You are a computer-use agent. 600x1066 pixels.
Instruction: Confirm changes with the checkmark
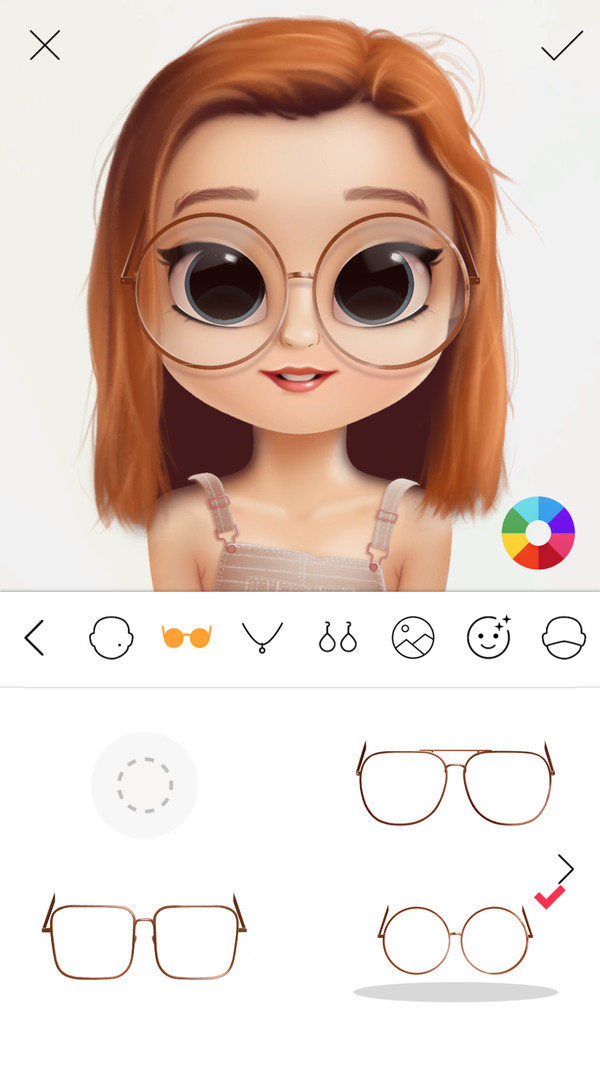[x=561, y=46]
